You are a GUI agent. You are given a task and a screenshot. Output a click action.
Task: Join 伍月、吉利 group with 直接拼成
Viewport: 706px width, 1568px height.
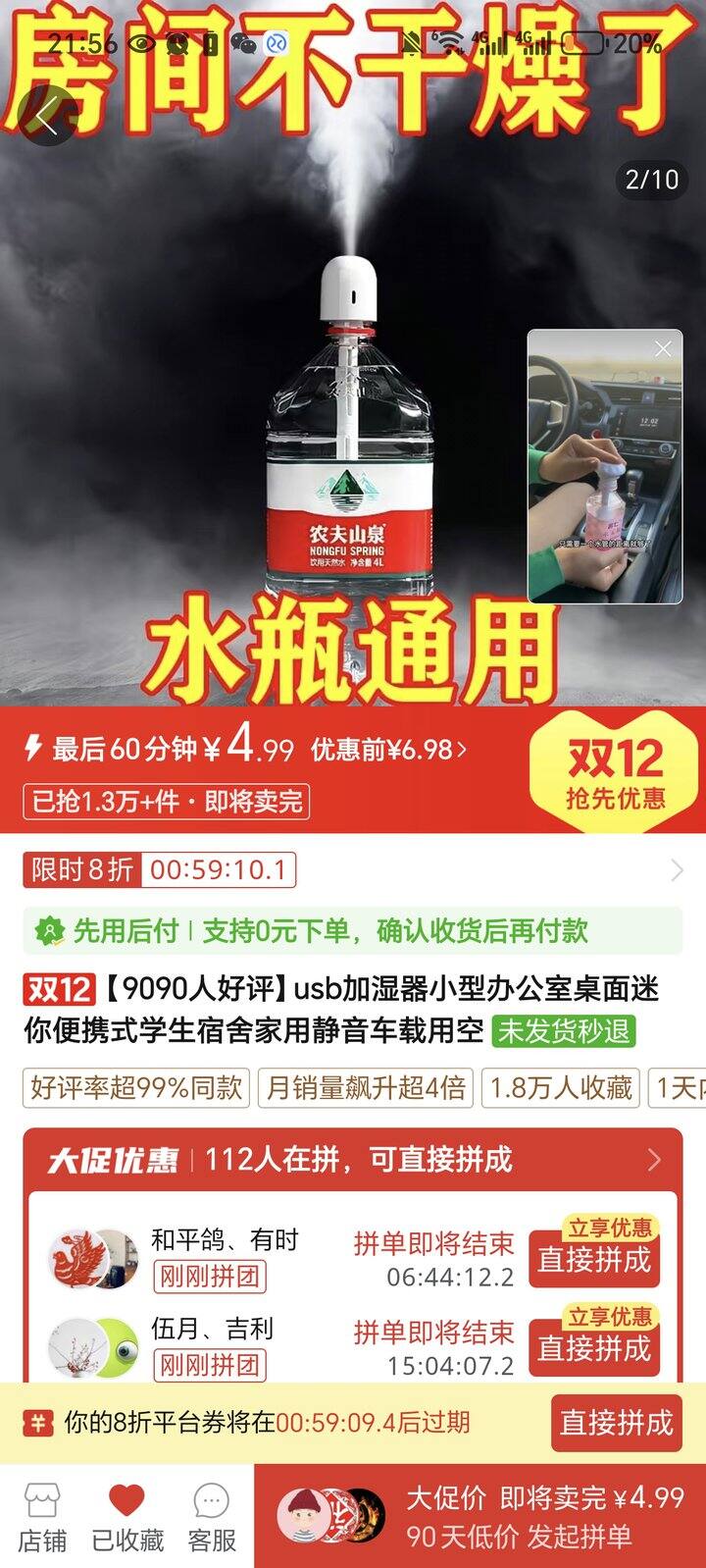(594, 1348)
